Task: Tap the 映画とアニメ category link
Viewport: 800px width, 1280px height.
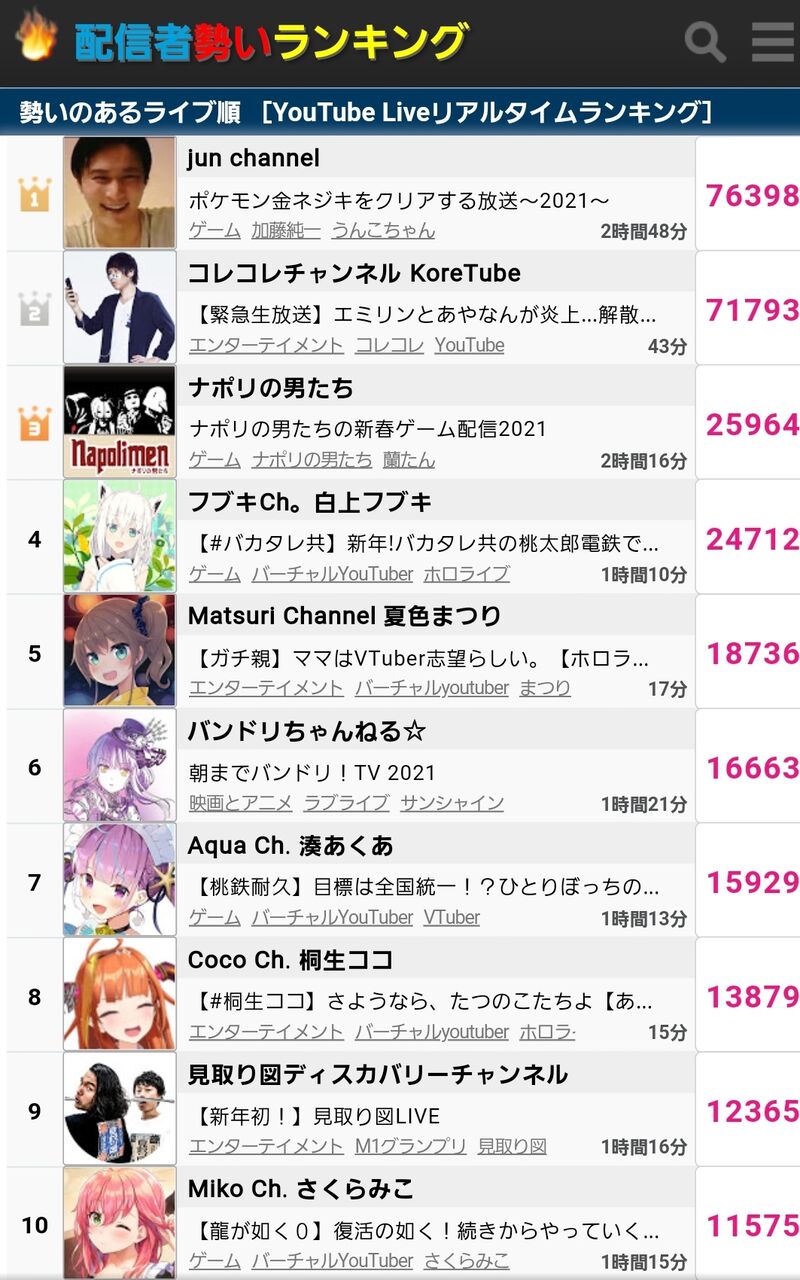Action: [241, 803]
